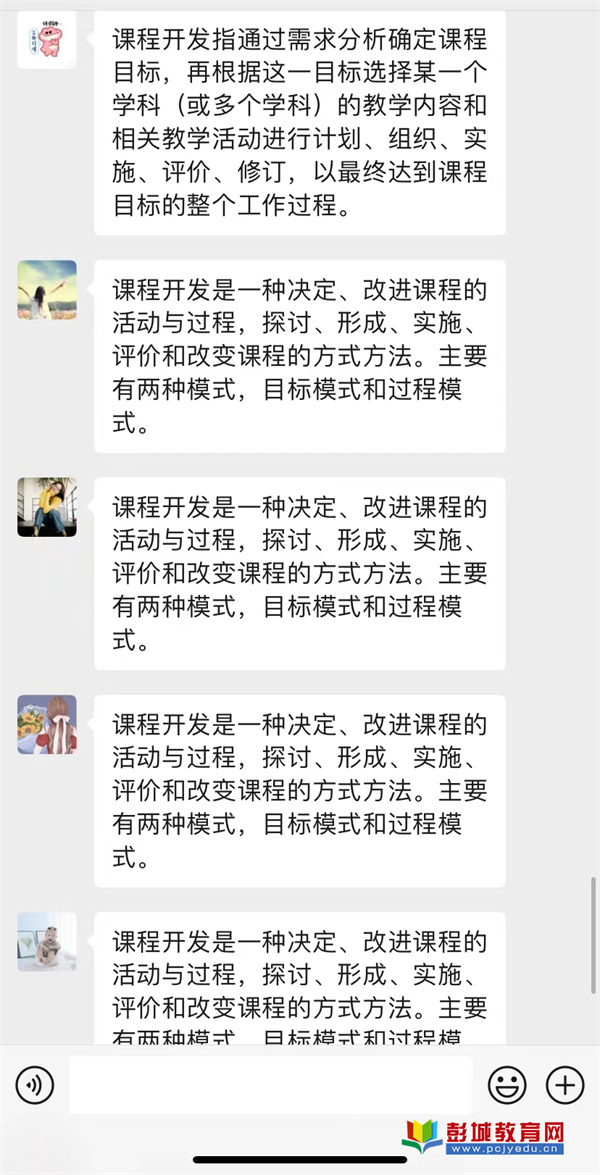Open the pink cartoon avatar's profile
The width and height of the screenshot is (600, 1175).
47,40
